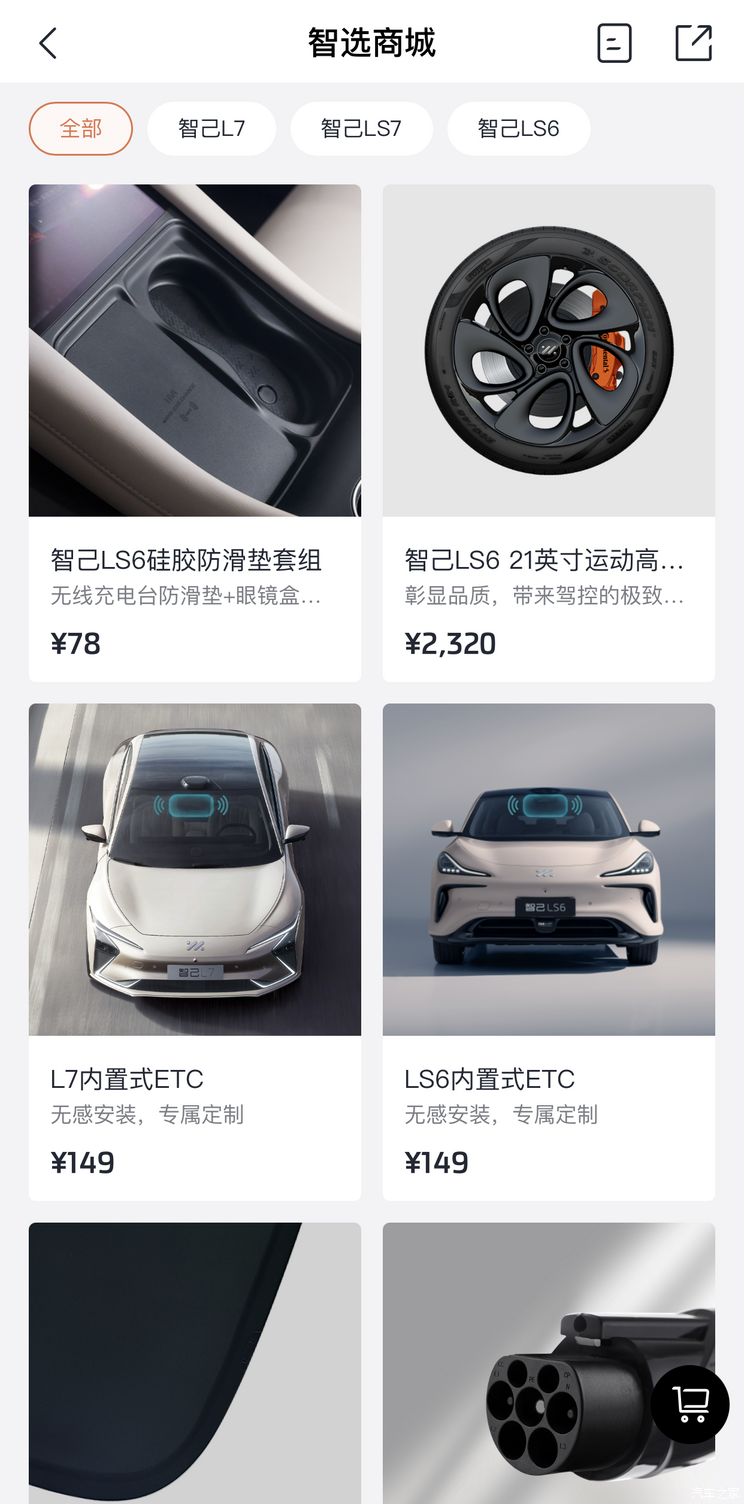Select the 全部 filter chip
Viewport: 744px width, 1504px height.
81,129
